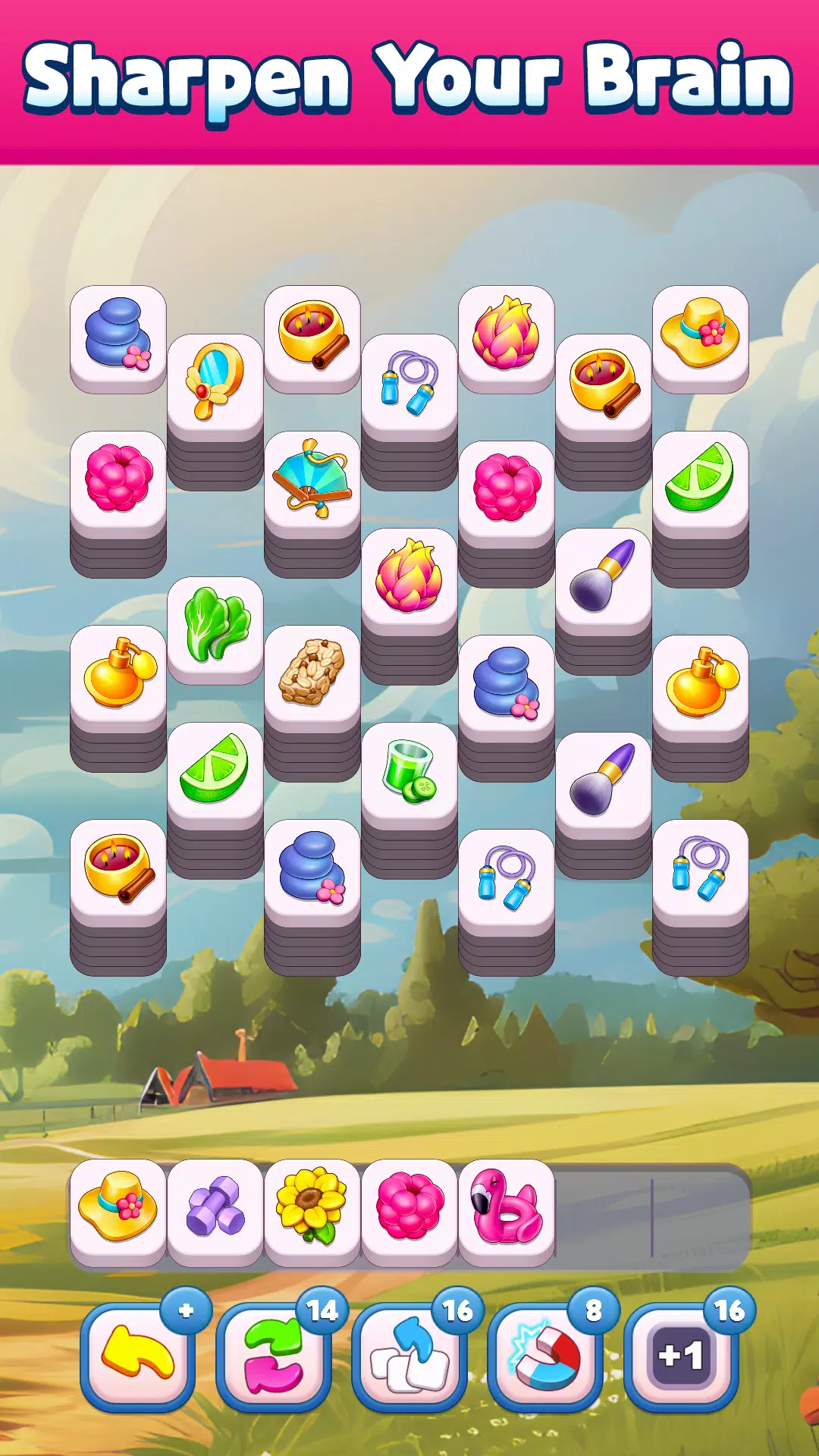Screen dimensions: 819x1456
Task: Select the folding fan tile
Action: click(x=312, y=478)
